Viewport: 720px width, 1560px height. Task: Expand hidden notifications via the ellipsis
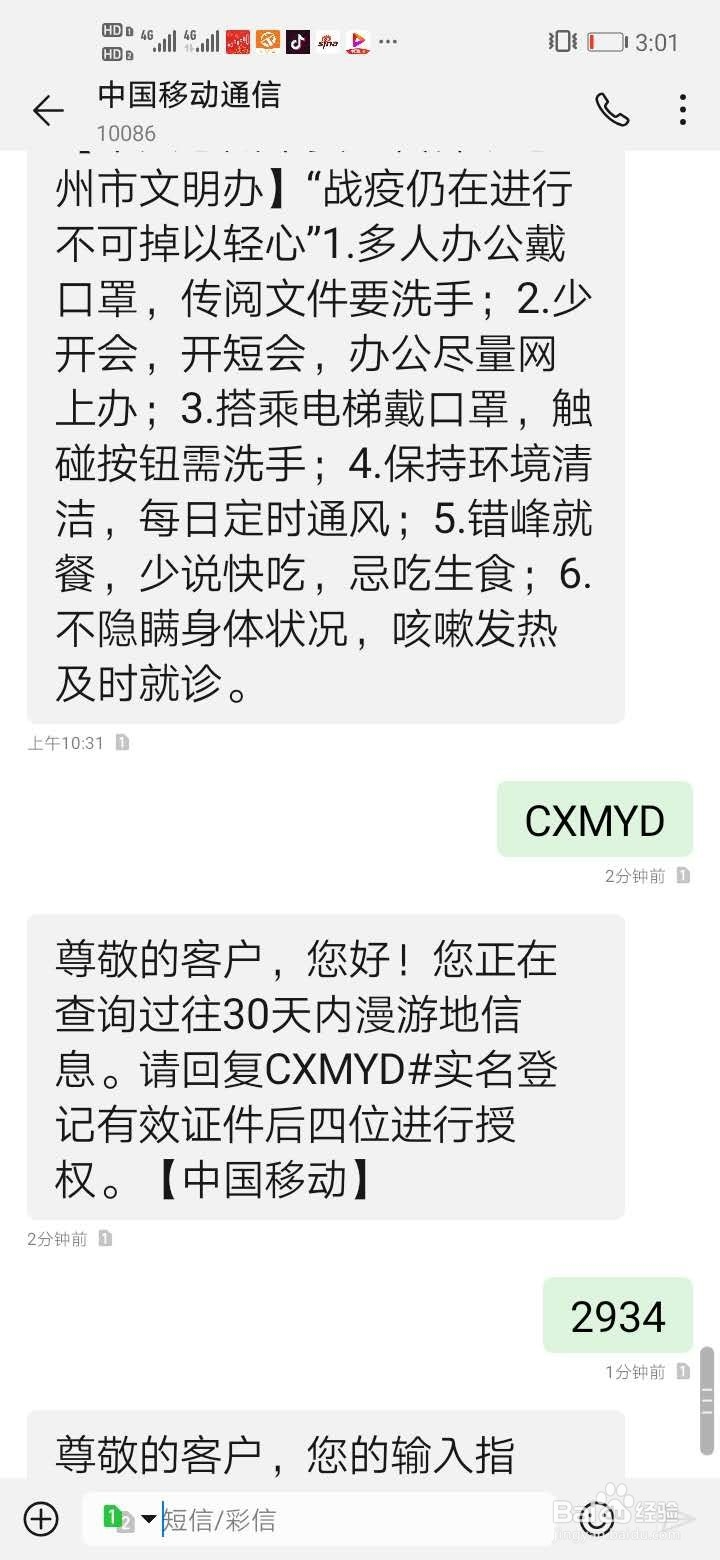pyautogui.click(x=388, y=43)
